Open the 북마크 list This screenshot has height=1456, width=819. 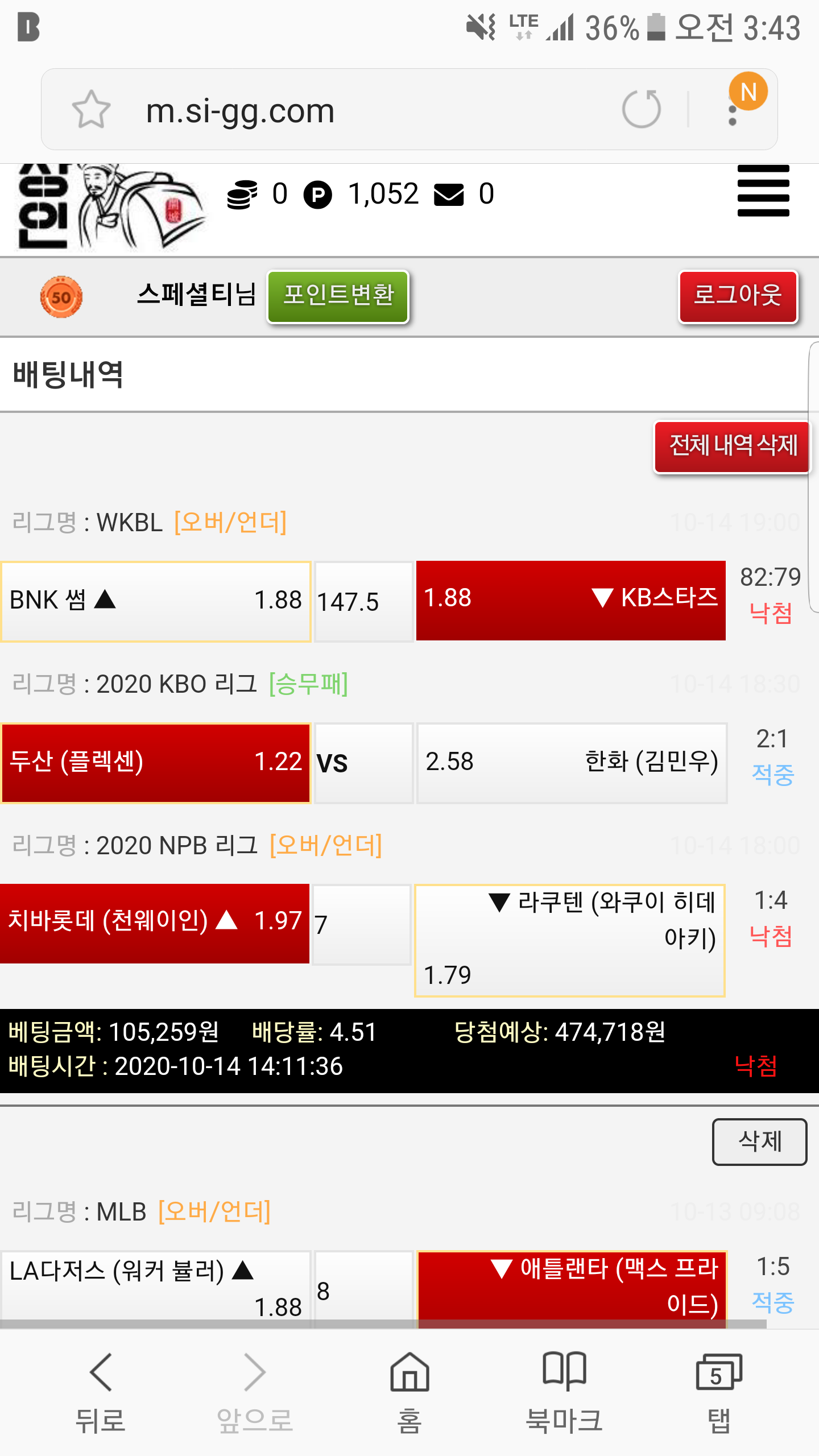(564, 1392)
